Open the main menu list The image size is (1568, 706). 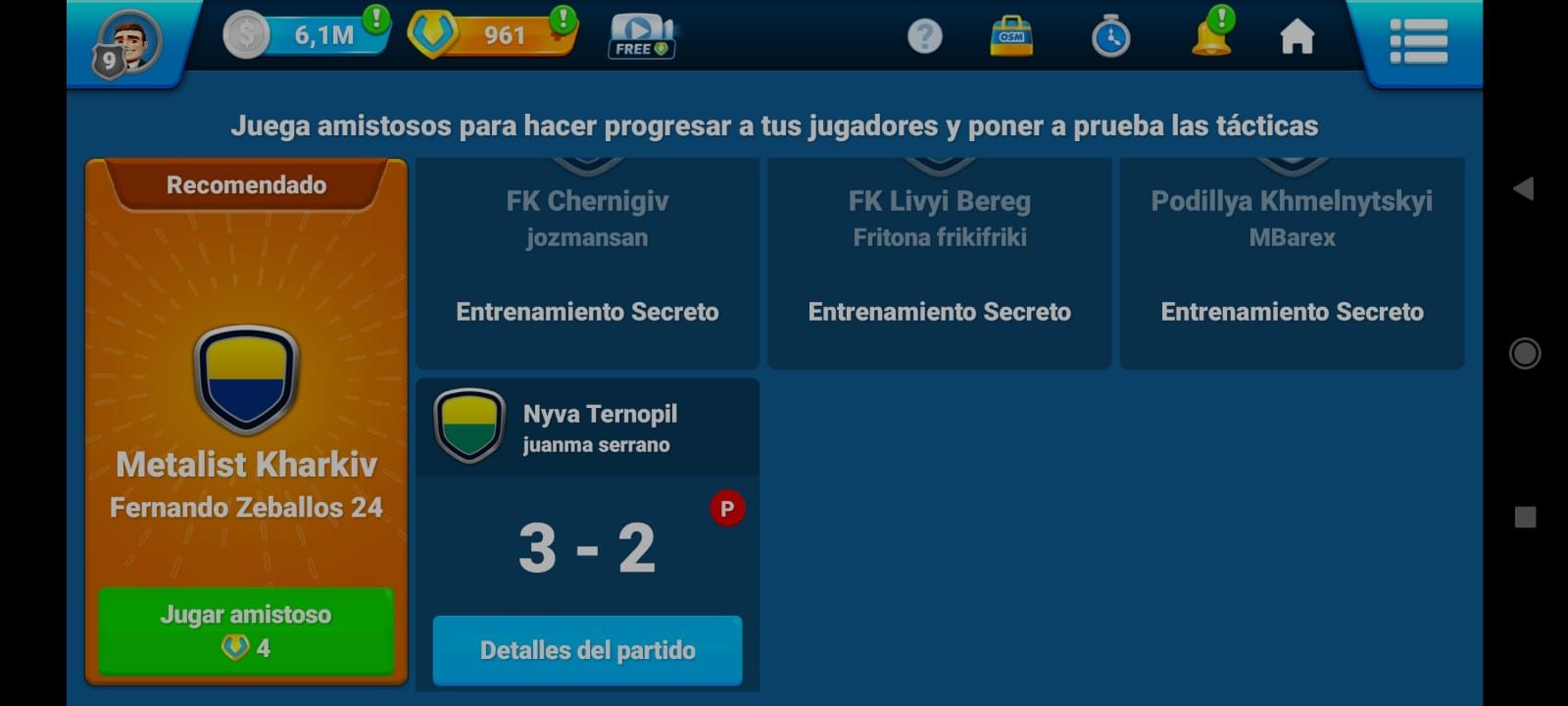click(x=1417, y=41)
